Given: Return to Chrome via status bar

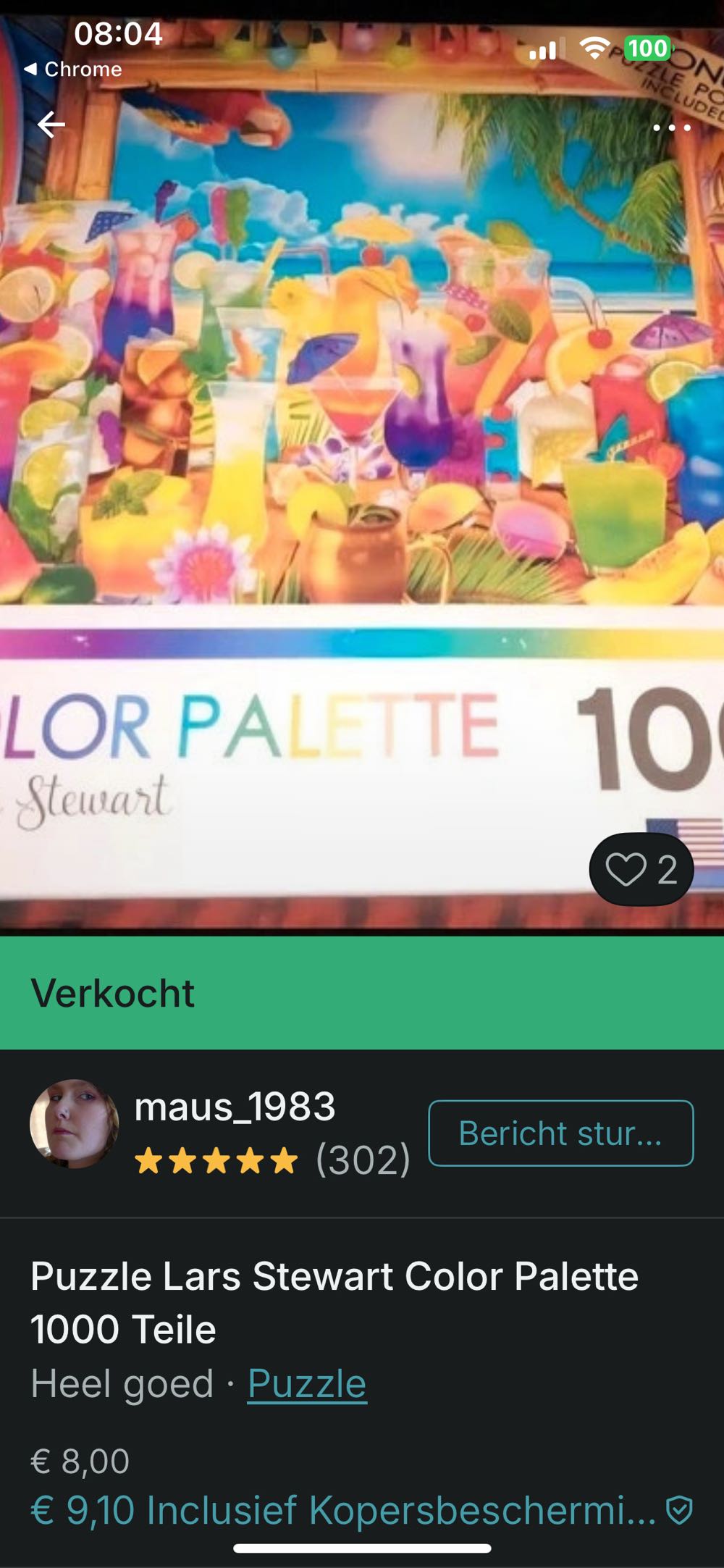Looking at the screenshot, I should [73, 70].
